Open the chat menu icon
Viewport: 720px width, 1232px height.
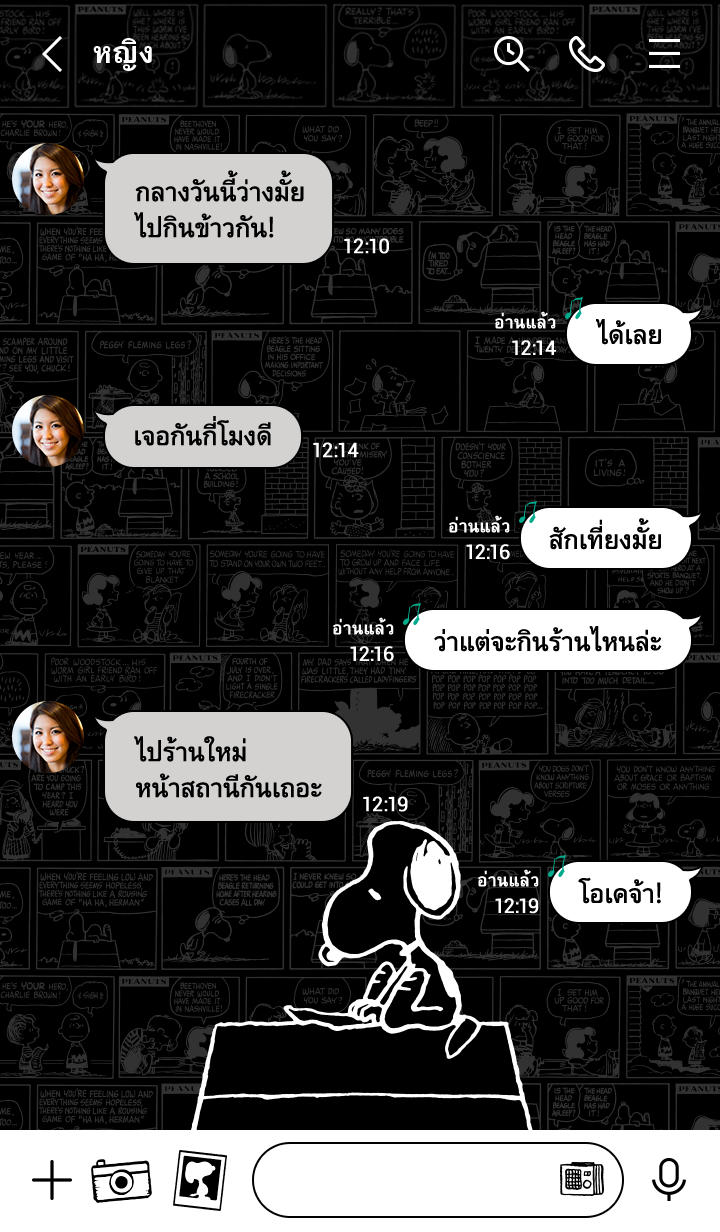(x=664, y=54)
